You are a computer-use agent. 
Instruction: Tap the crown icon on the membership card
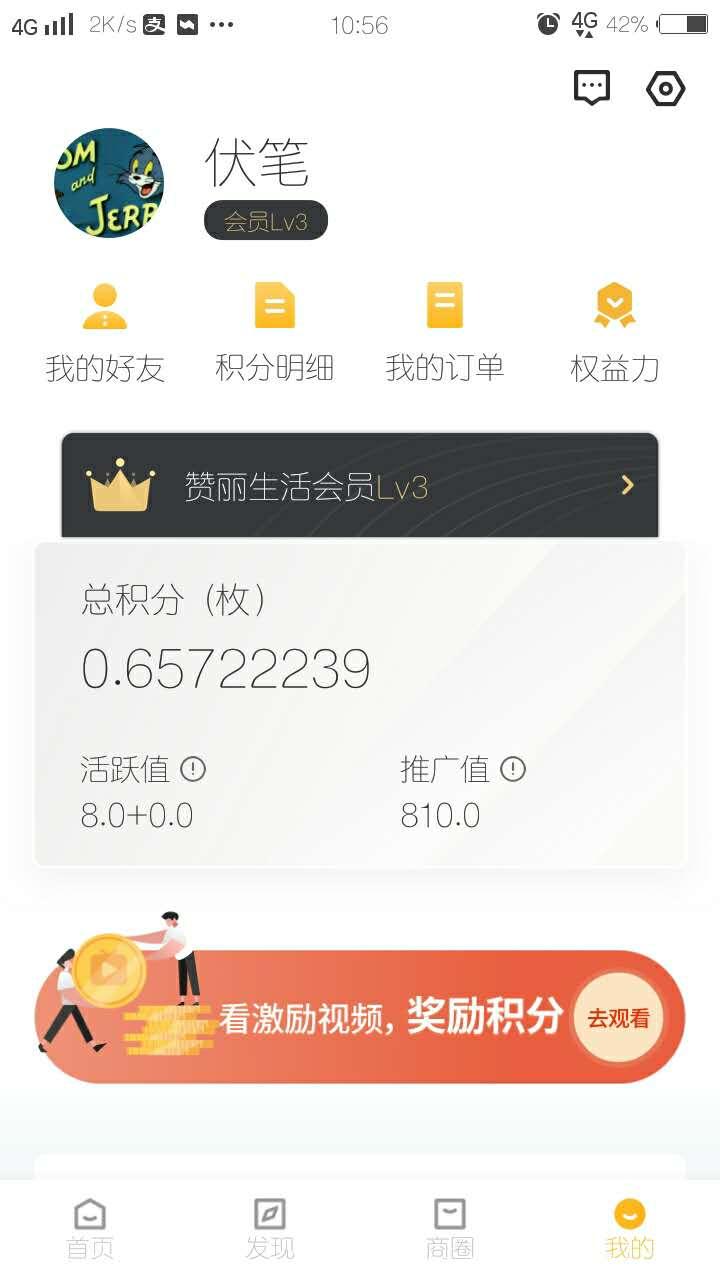point(120,485)
